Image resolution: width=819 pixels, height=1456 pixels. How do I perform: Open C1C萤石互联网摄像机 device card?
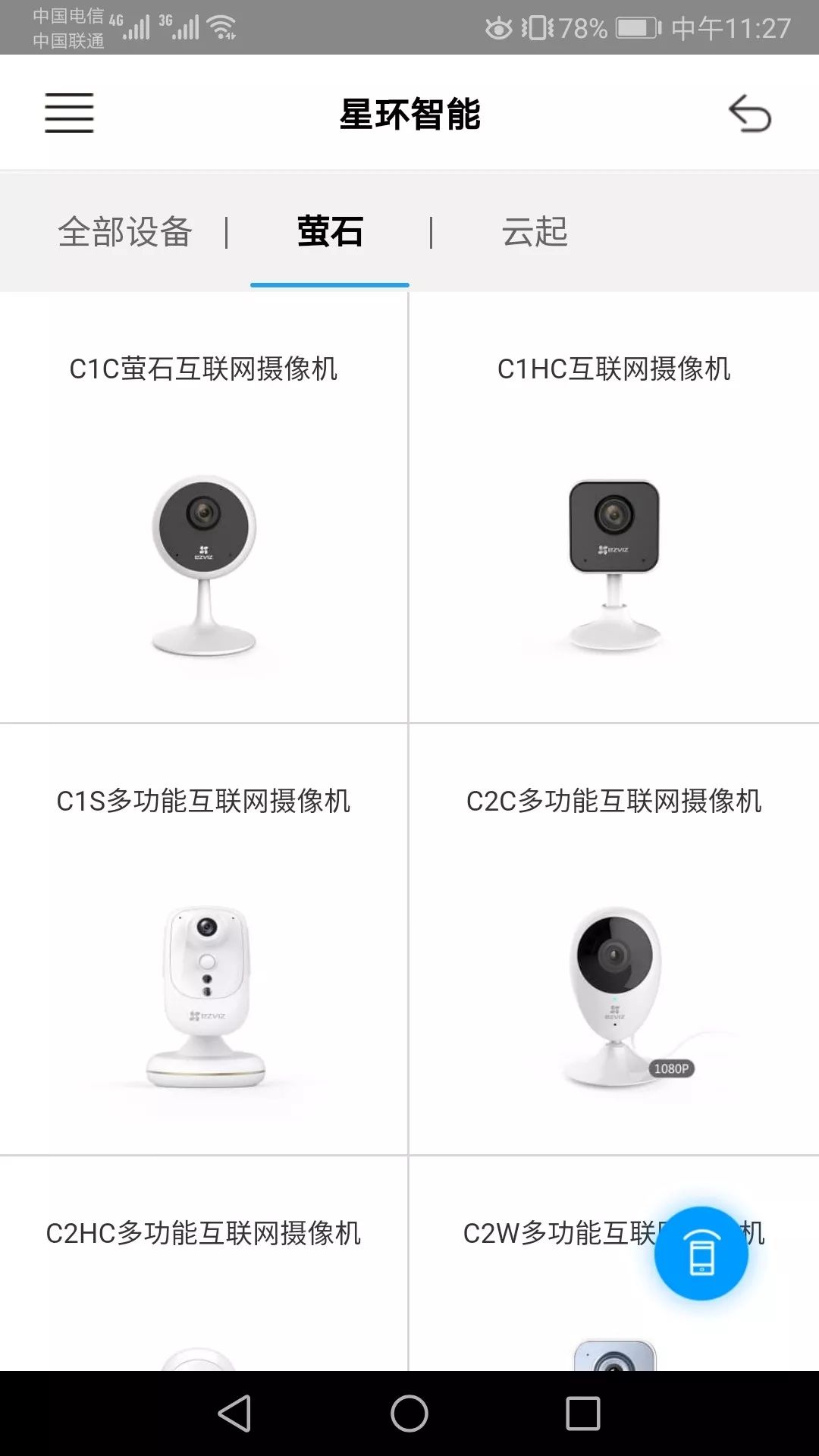[203, 508]
